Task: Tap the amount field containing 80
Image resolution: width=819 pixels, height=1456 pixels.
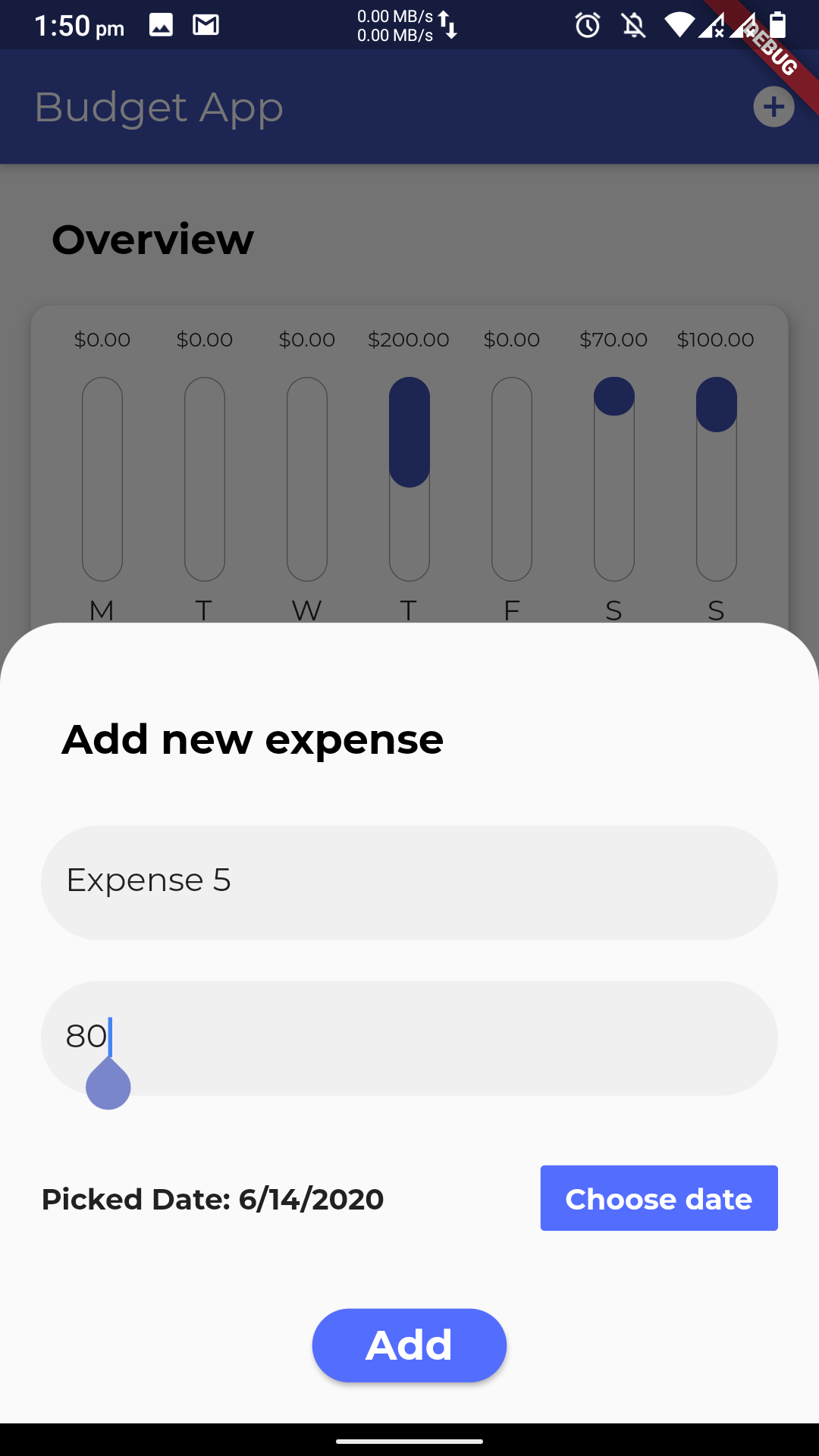Action: click(409, 1038)
